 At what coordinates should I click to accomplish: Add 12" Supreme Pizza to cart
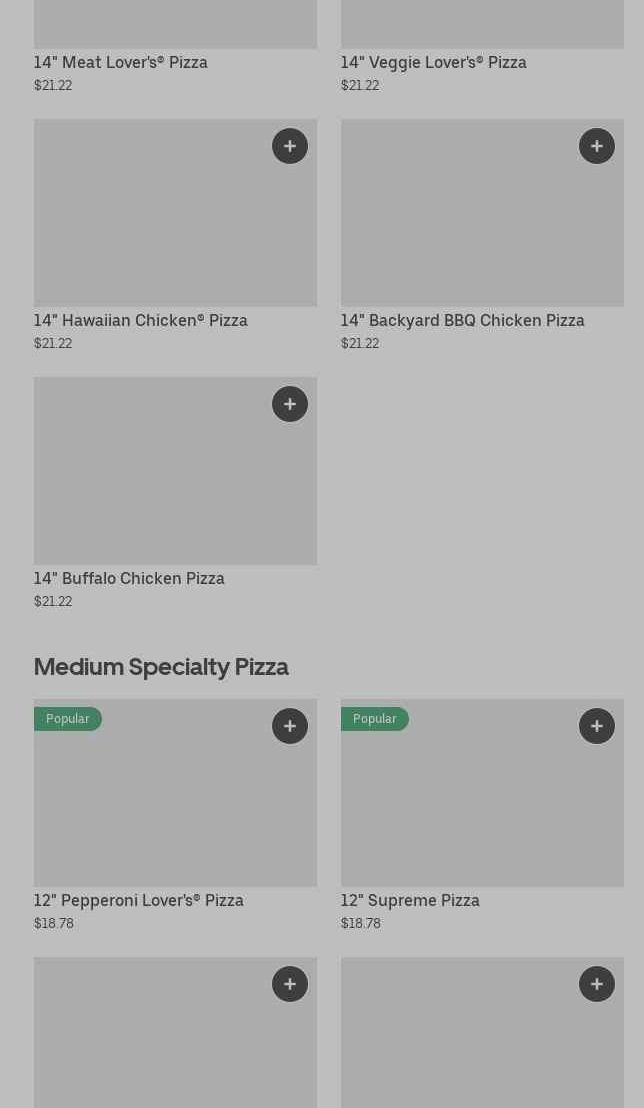(597, 726)
